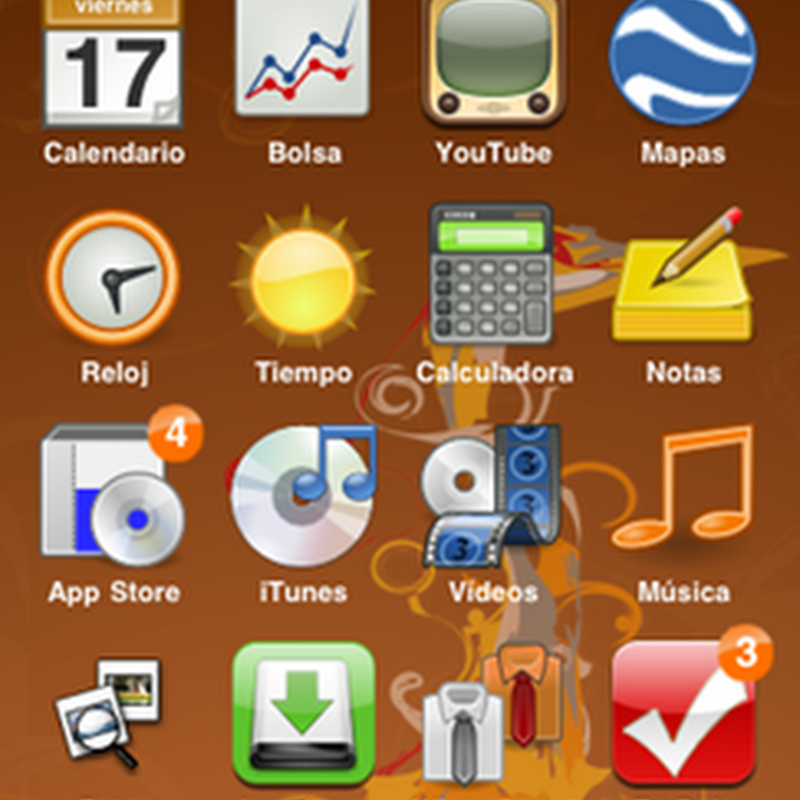This screenshot has width=800, height=800.
Task: Open the red checkmark app with 3 badge
Action: (683, 712)
